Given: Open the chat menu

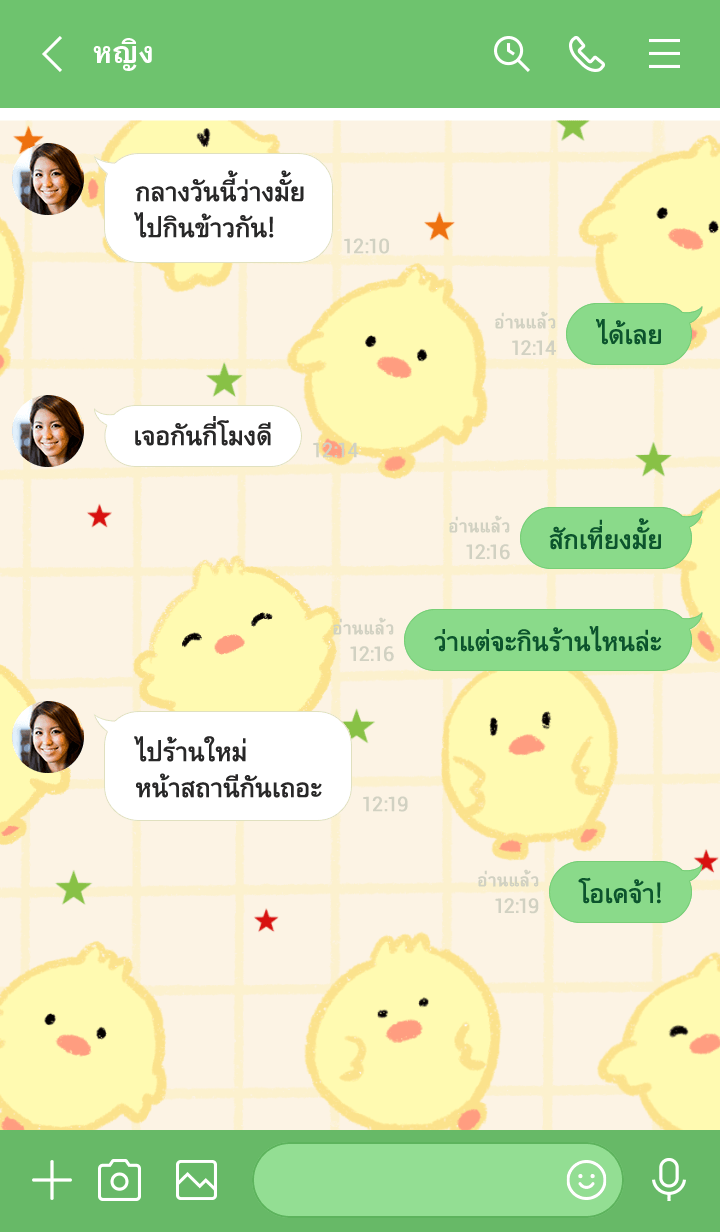Looking at the screenshot, I should point(664,54).
